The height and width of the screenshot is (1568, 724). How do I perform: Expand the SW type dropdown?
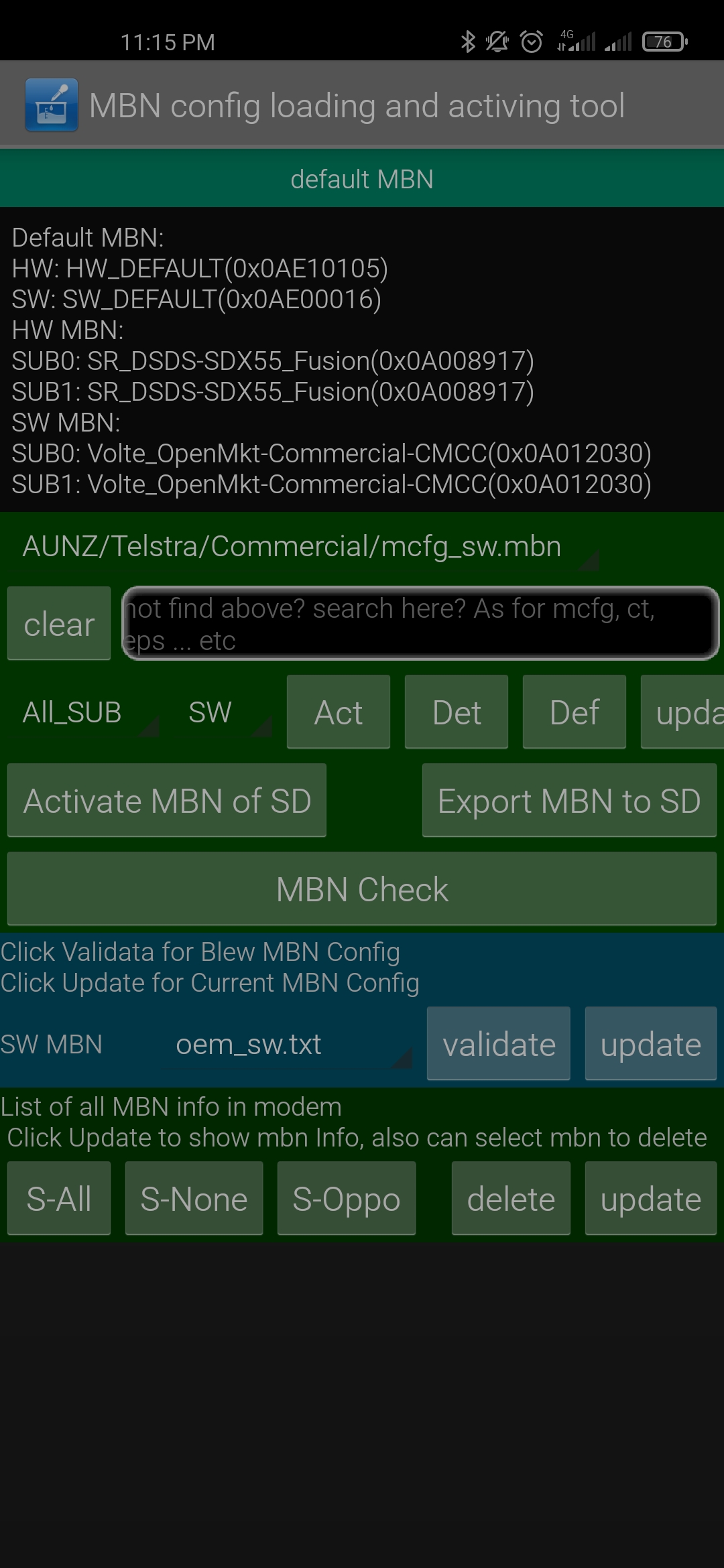tap(226, 712)
